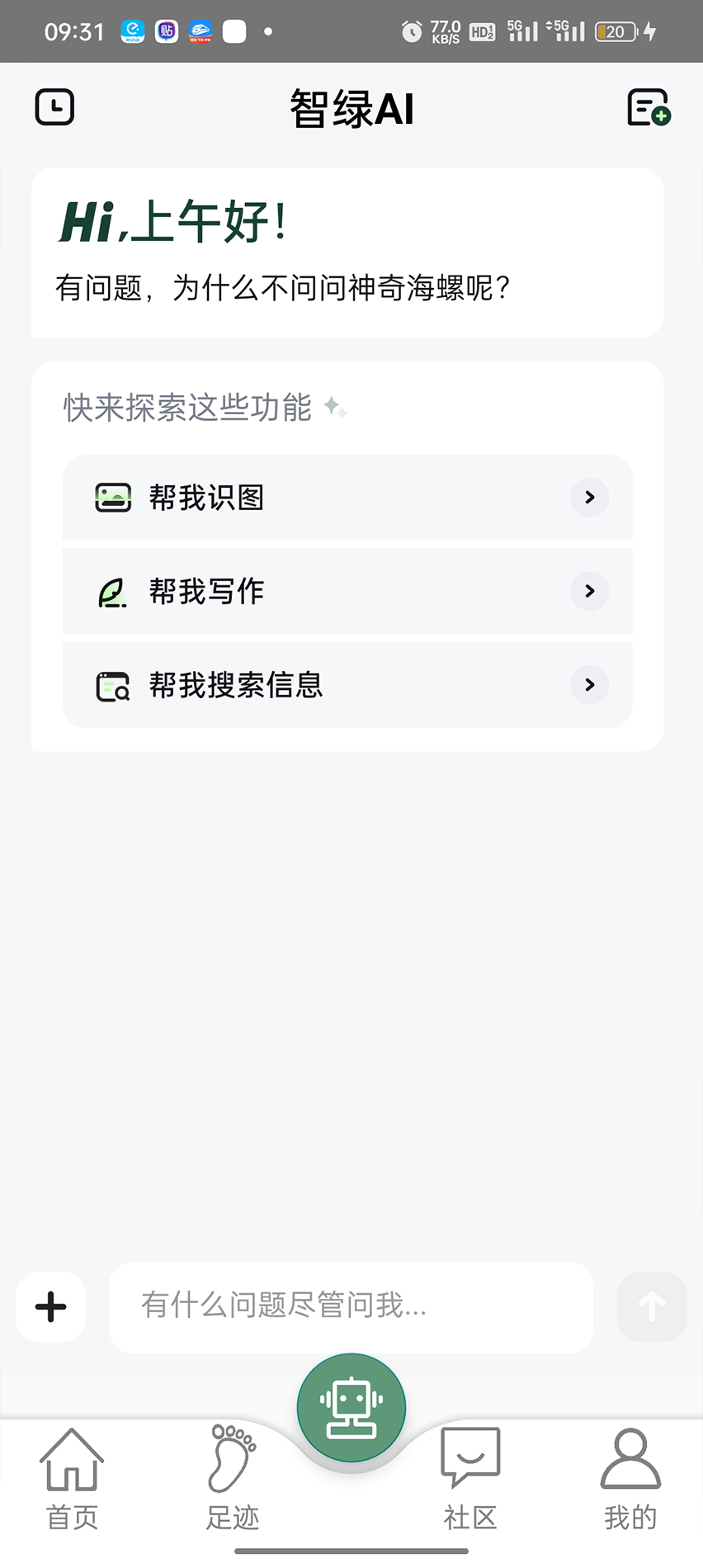
Task: Open the 帮我搜索信息 feature
Action: (347, 685)
